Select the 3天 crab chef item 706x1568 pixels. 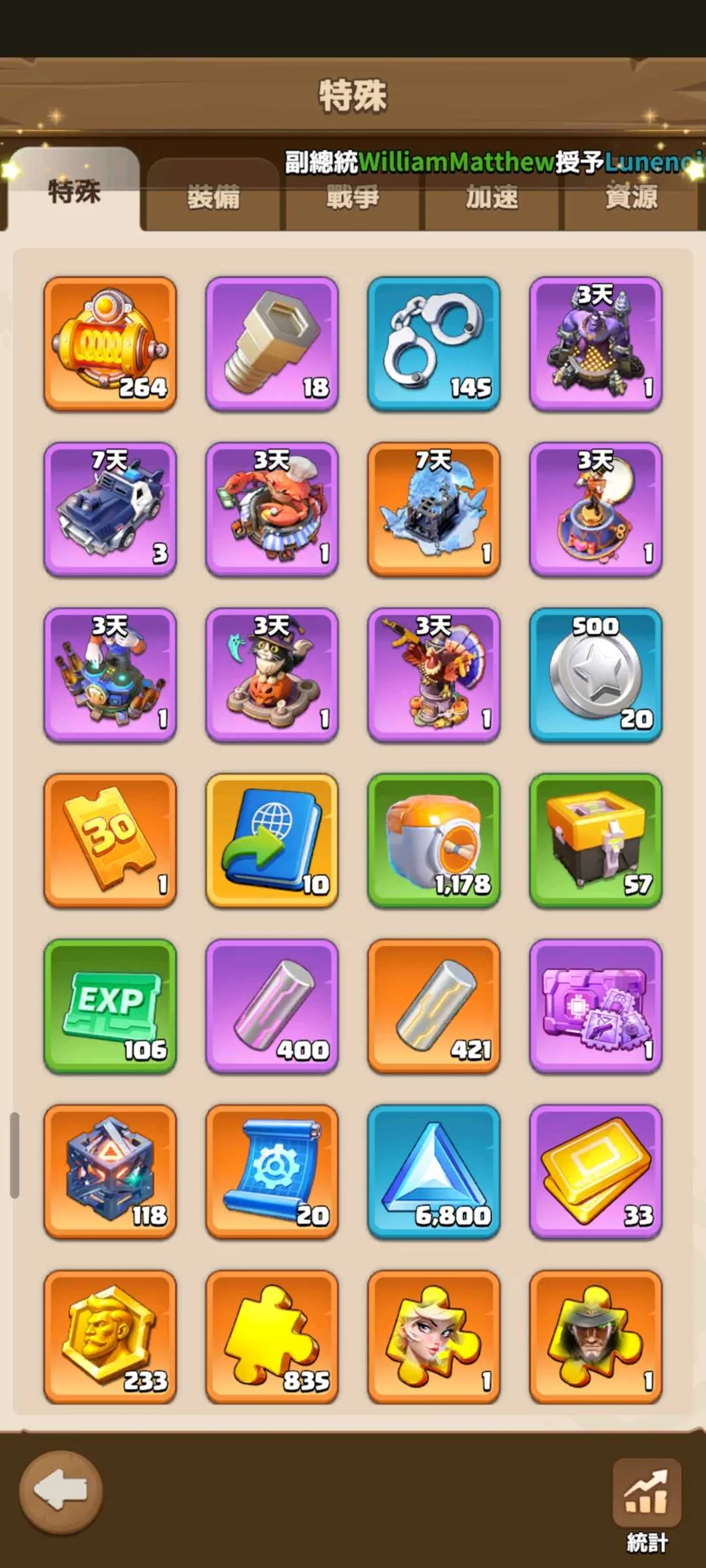[x=272, y=510]
